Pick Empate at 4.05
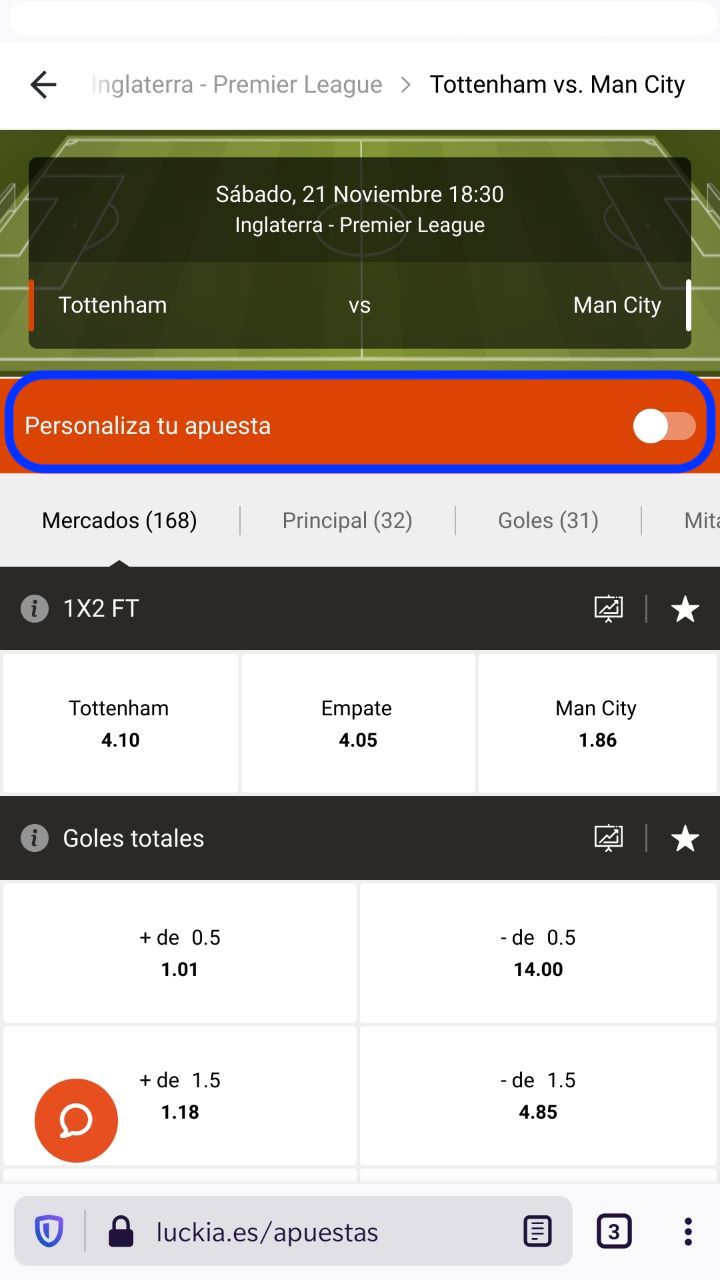 pos(358,723)
